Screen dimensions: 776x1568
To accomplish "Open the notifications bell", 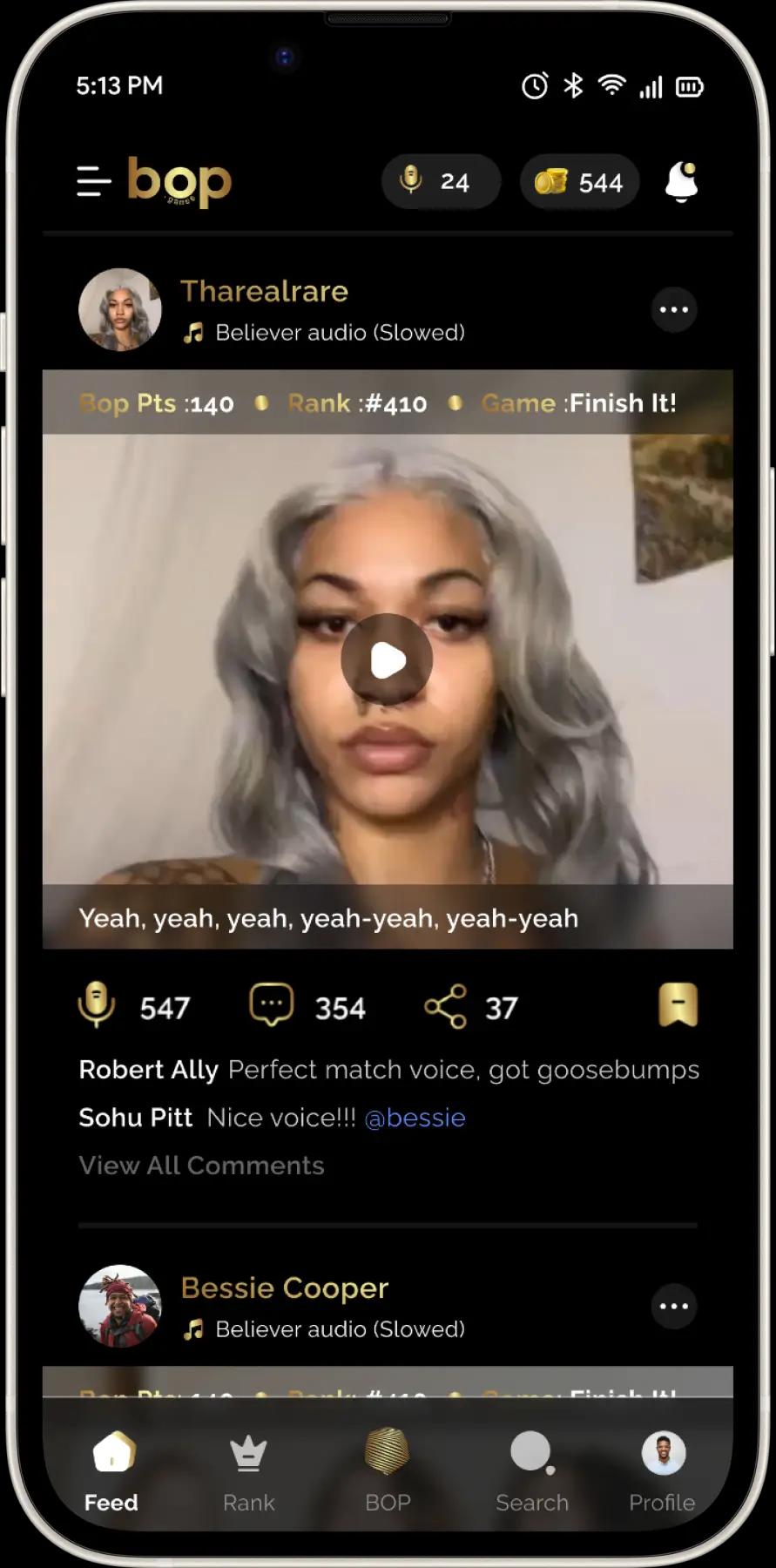I will 681,182.
